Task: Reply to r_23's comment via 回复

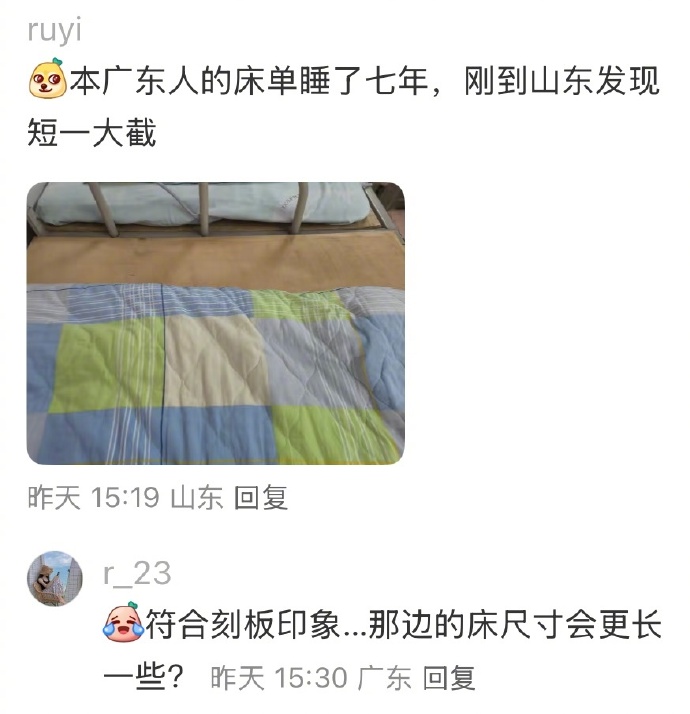Action: coord(448,679)
